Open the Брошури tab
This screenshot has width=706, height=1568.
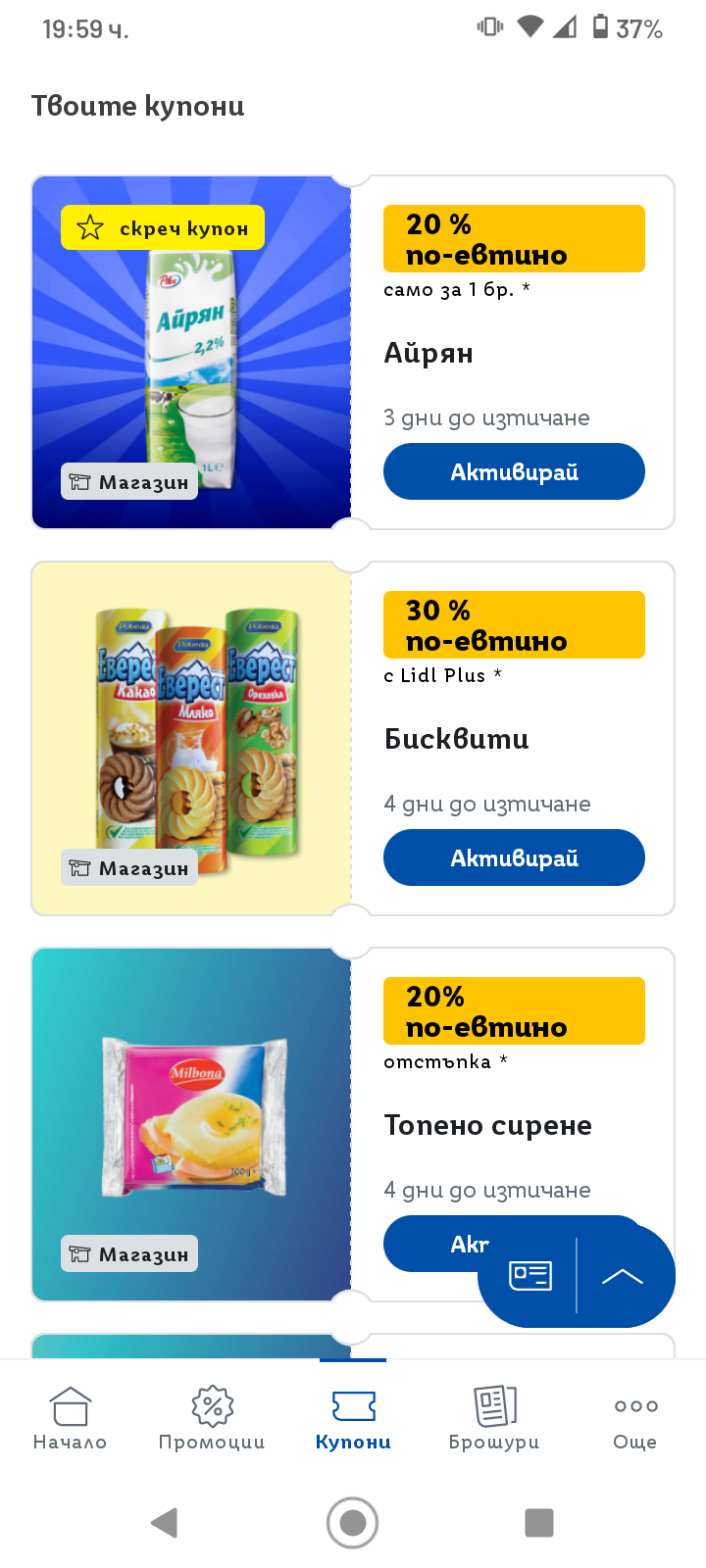tap(494, 1418)
